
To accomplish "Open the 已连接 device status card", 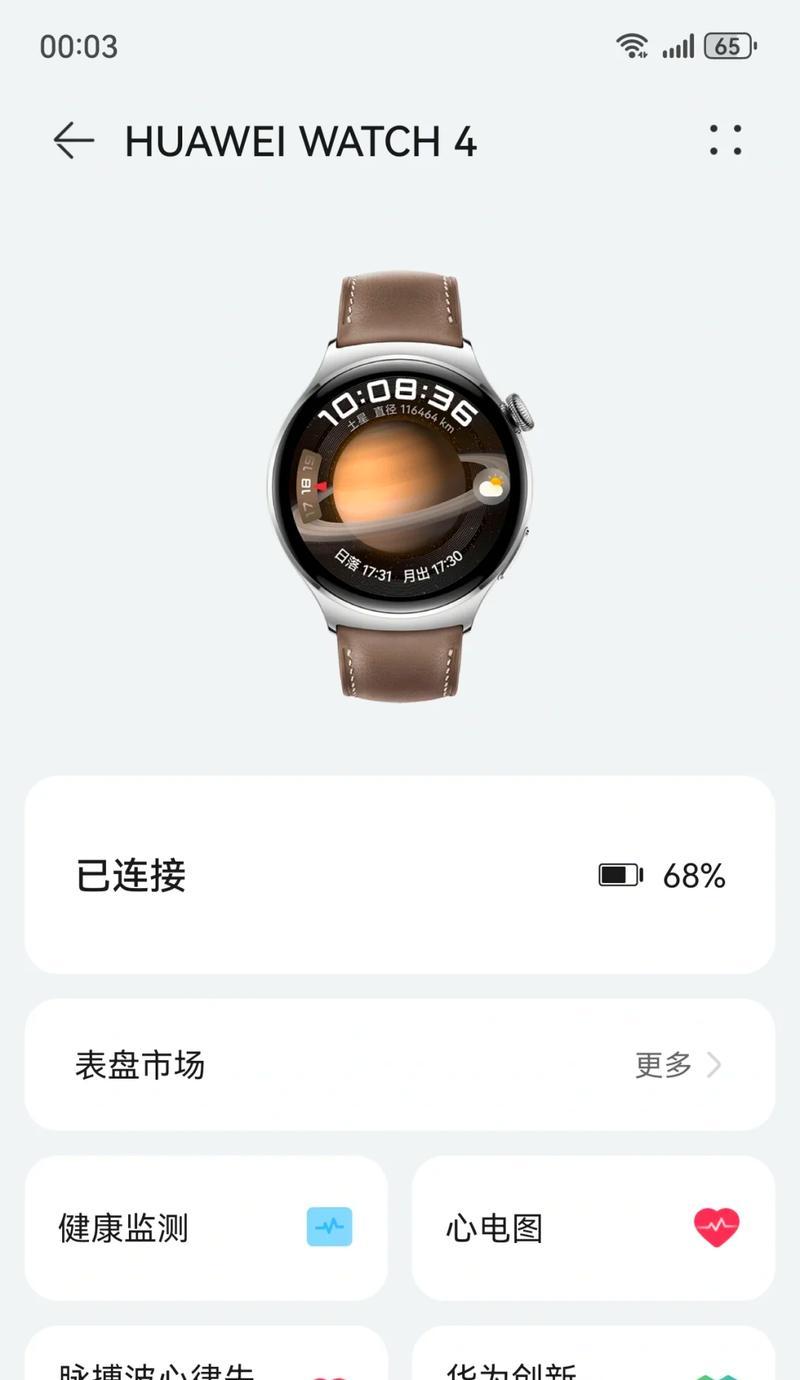I will coord(399,875).
